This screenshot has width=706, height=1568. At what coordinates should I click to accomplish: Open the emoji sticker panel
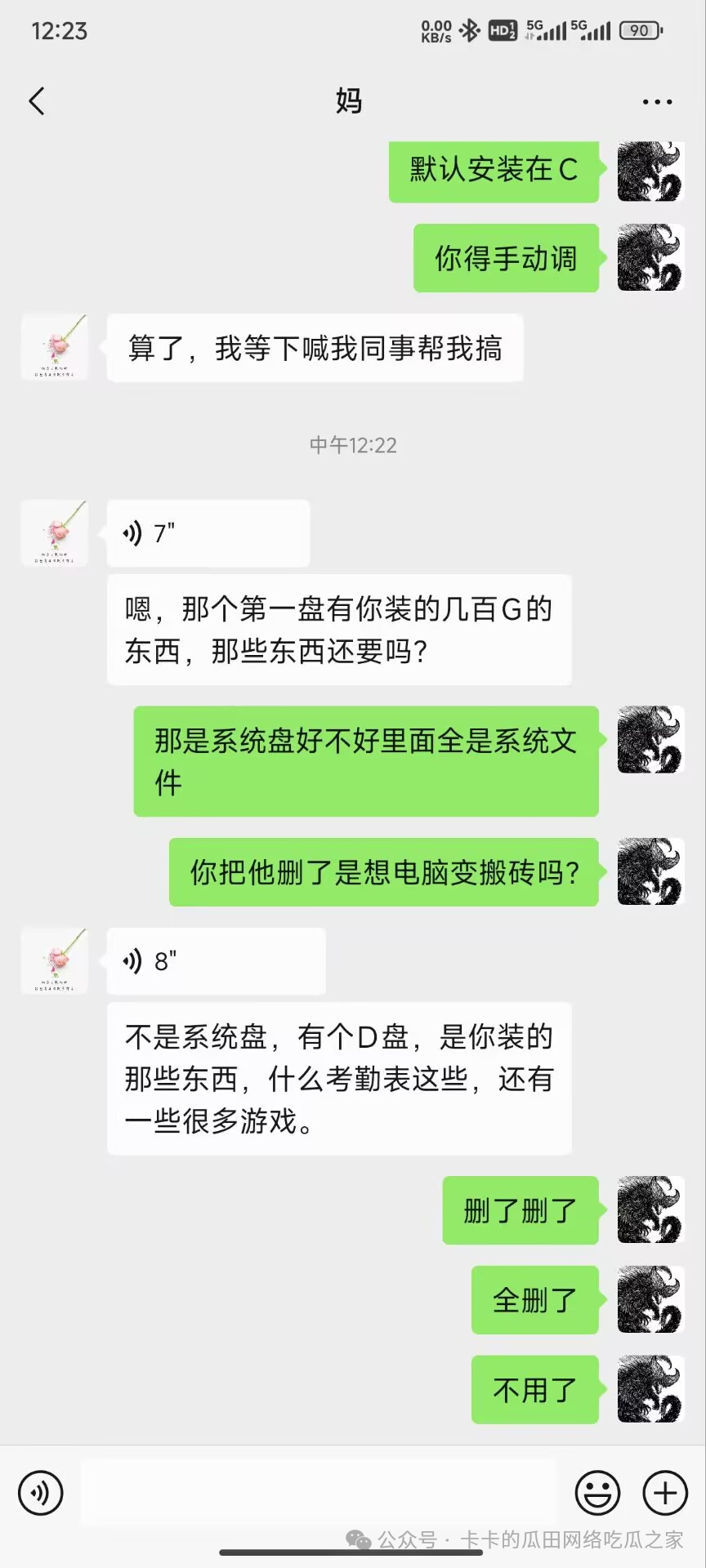597,1493
